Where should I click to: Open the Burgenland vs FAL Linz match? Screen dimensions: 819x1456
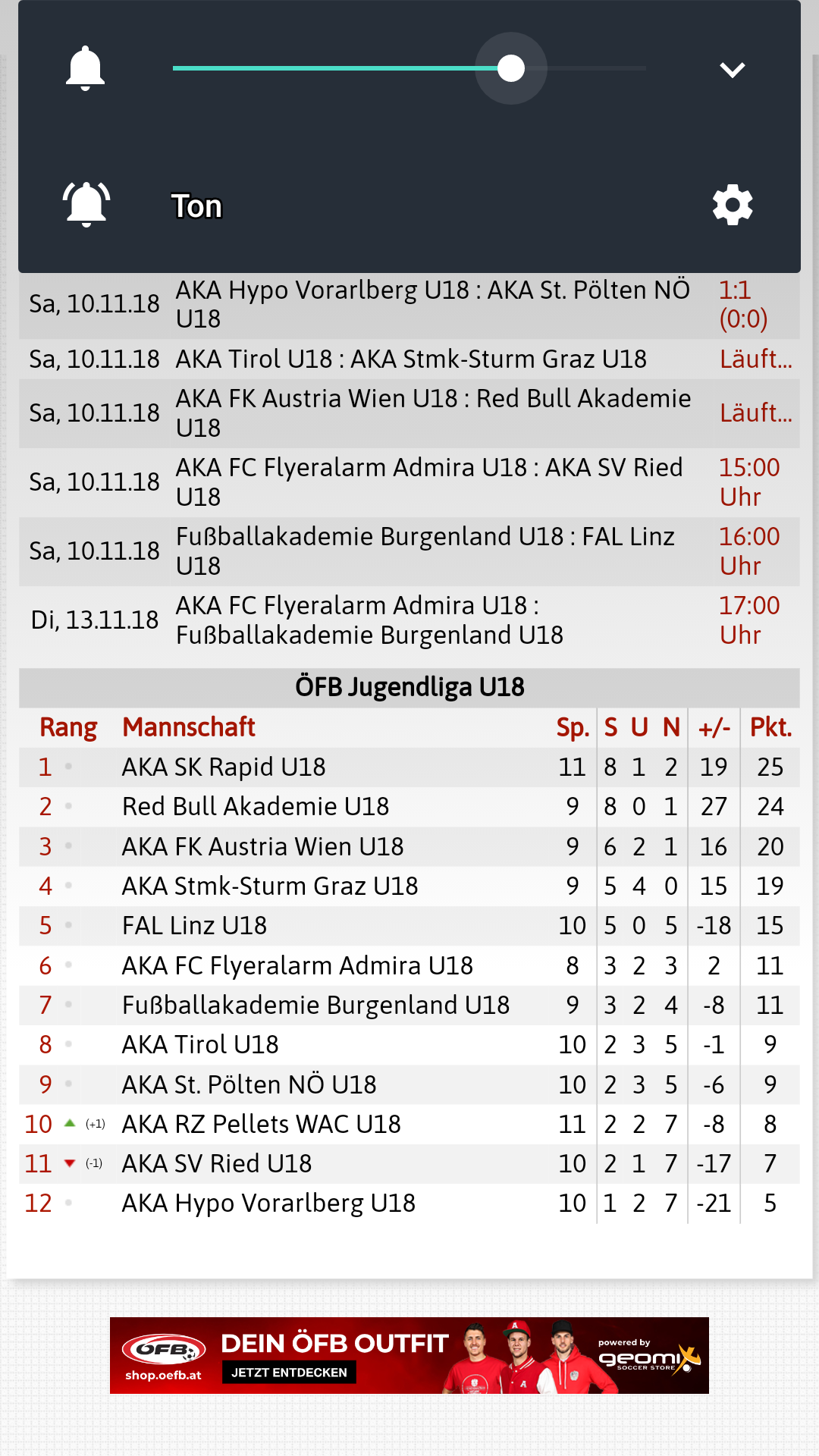pos(409,551)
